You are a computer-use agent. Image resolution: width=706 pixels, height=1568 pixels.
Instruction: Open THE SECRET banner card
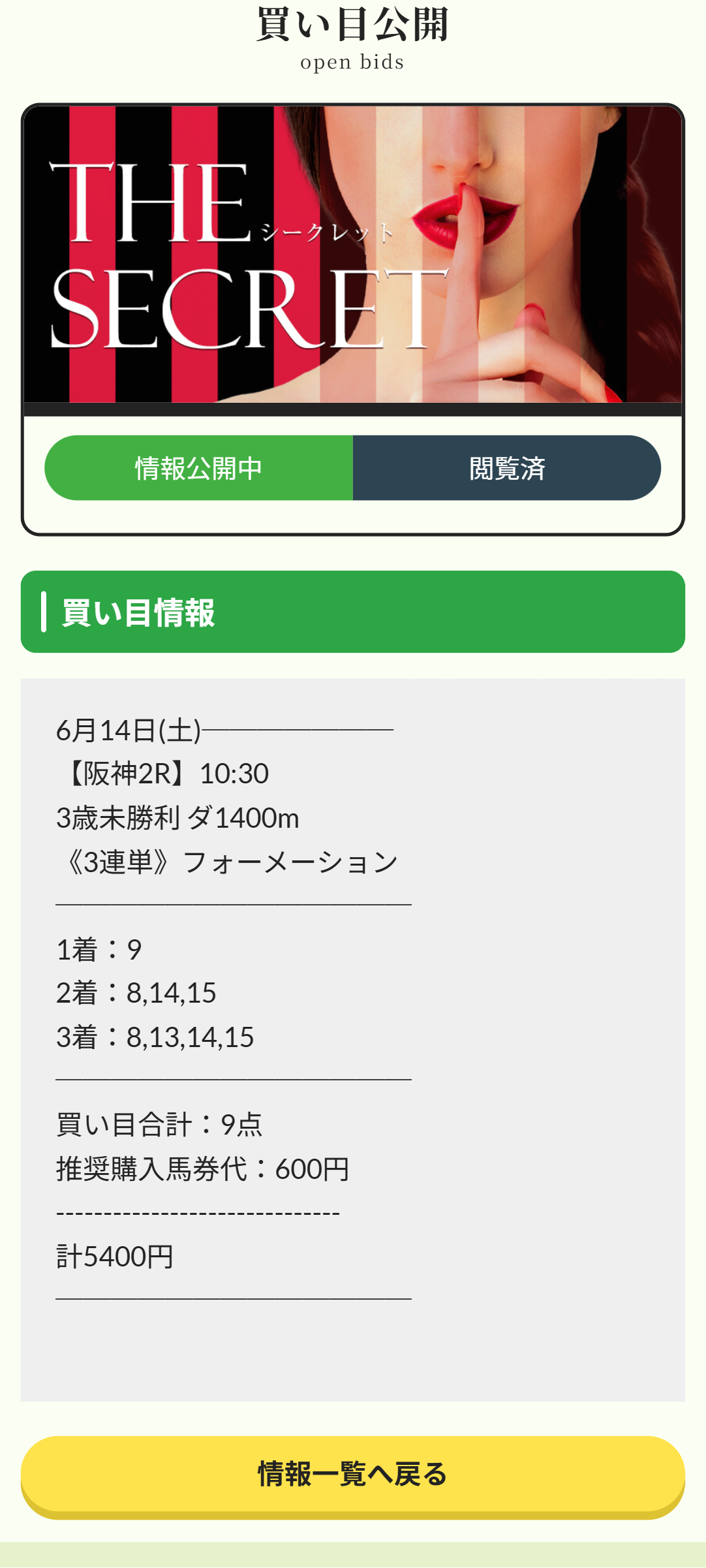point(352,255)
